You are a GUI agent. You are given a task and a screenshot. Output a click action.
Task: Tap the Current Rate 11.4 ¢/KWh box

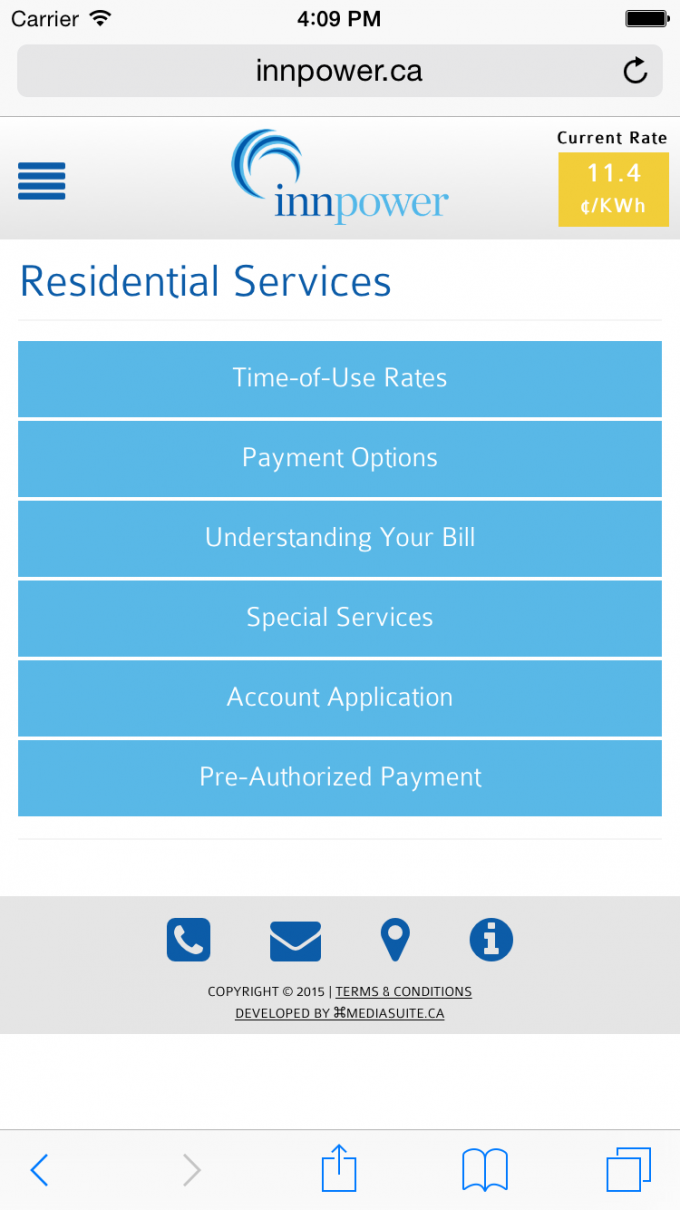[612, 189]
